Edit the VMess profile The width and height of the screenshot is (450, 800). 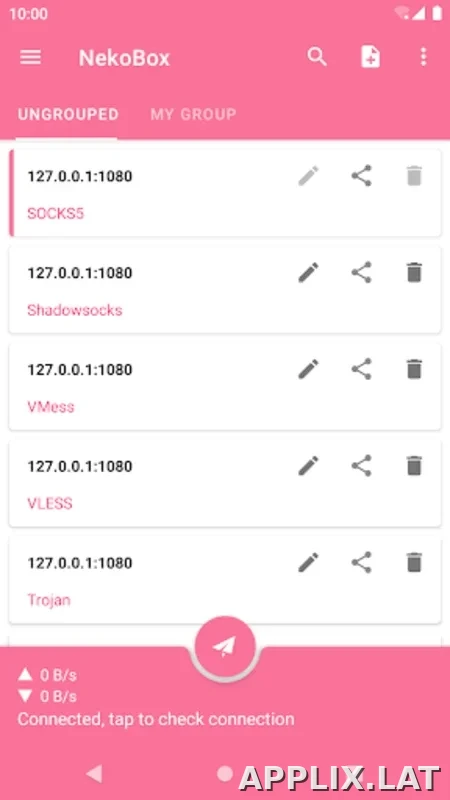point(309,369)
